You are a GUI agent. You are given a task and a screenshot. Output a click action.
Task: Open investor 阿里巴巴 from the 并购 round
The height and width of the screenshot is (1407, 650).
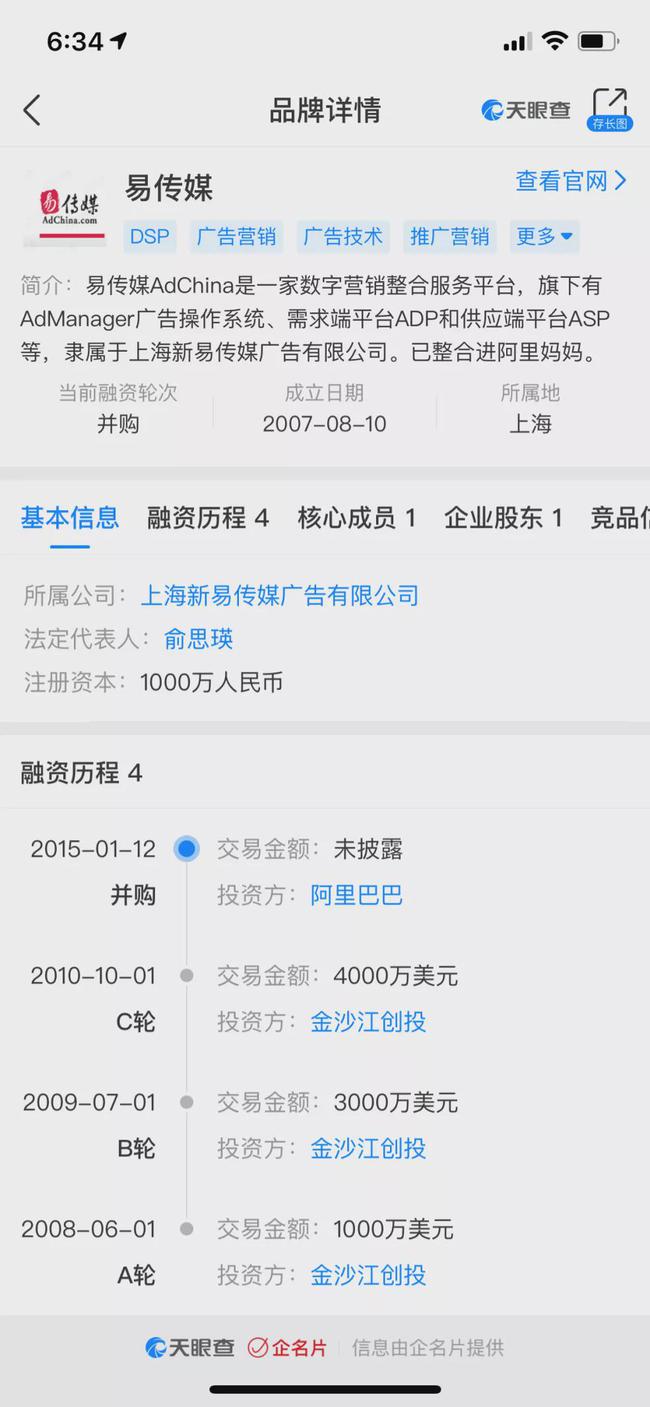(x=356, y=895)
